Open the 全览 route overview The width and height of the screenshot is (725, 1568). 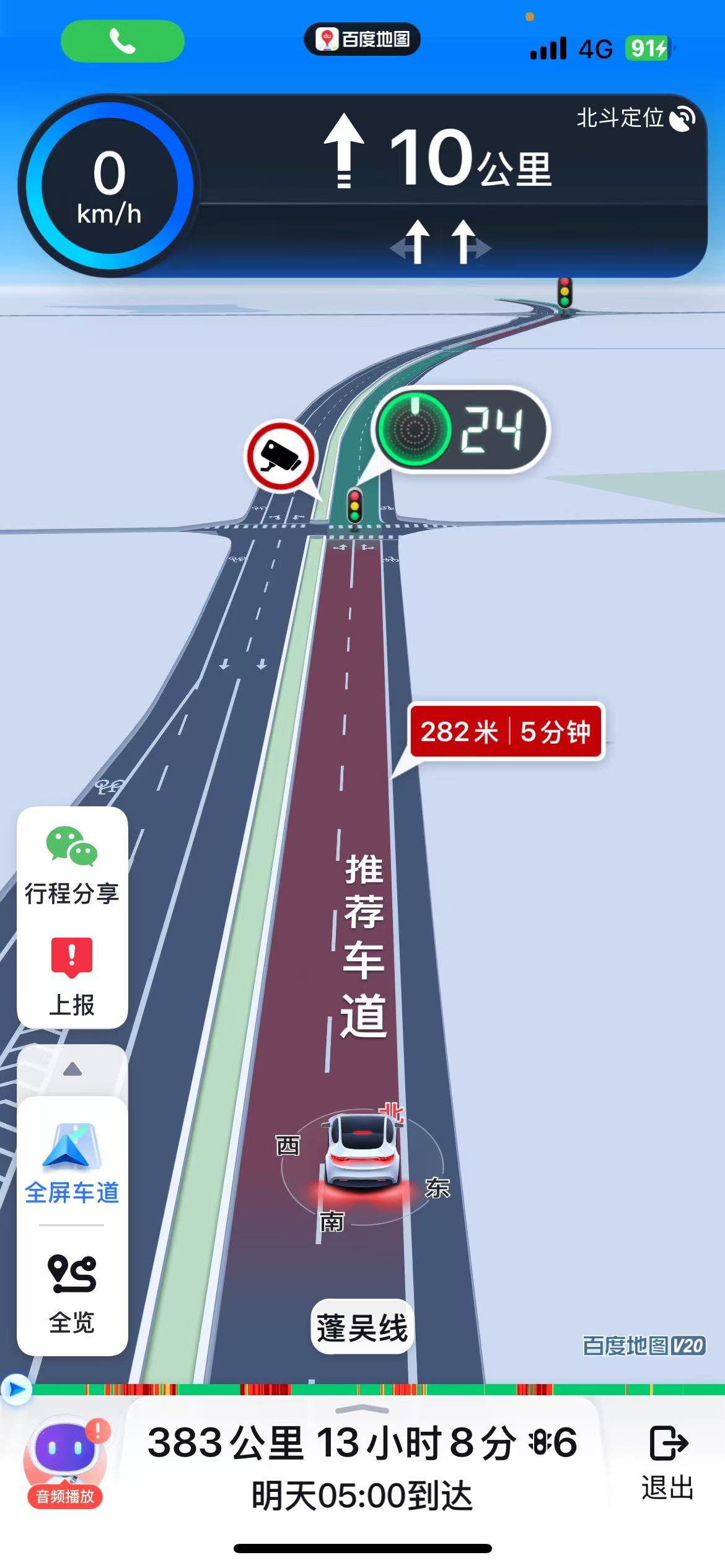click(72, 1293)
